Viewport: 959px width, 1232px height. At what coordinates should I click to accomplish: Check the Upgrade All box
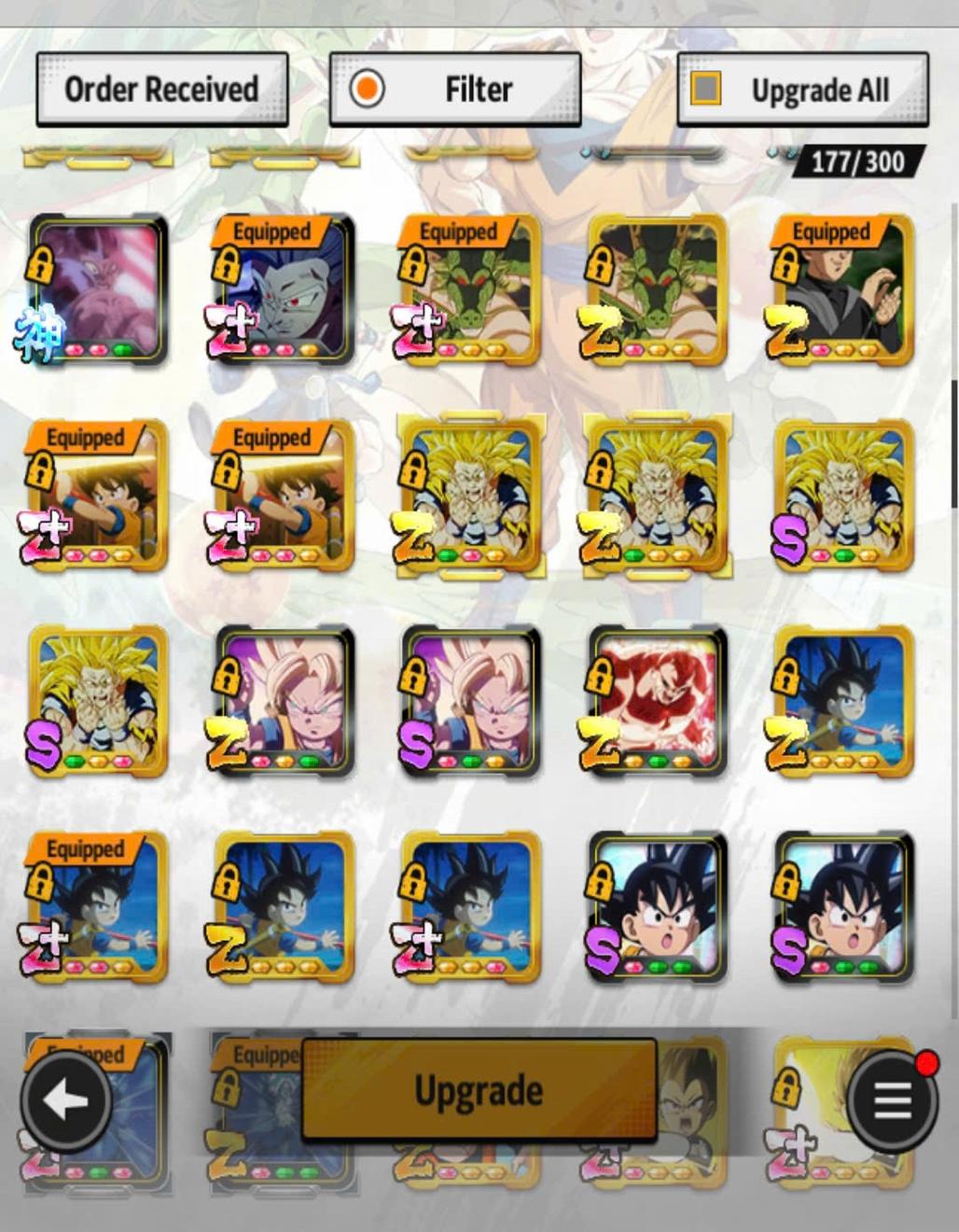(706, 90)
